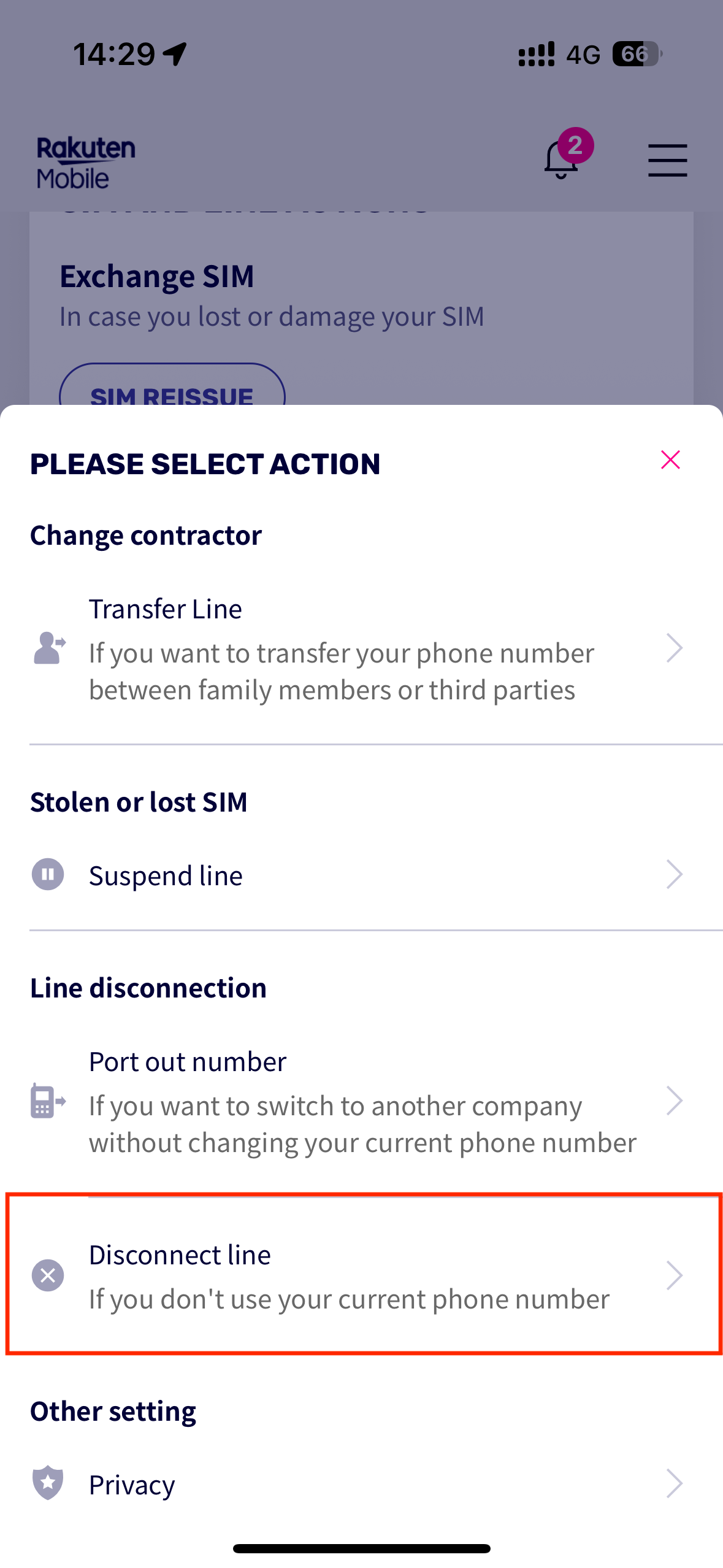723x1568 pixels.
Task: Open the hamburger menu
Action: point(667,160)
